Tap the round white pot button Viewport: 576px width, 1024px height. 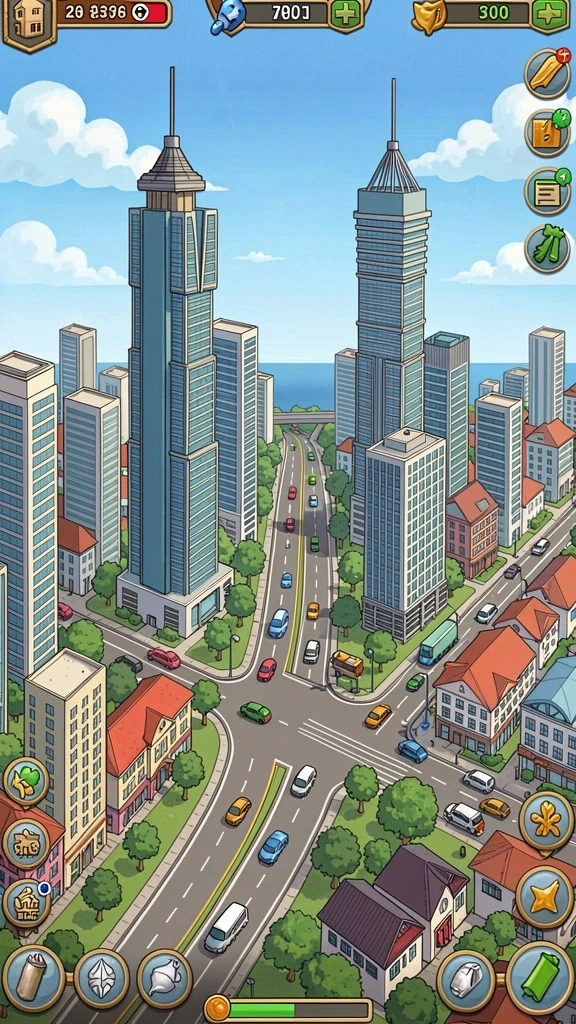(165, 978)
